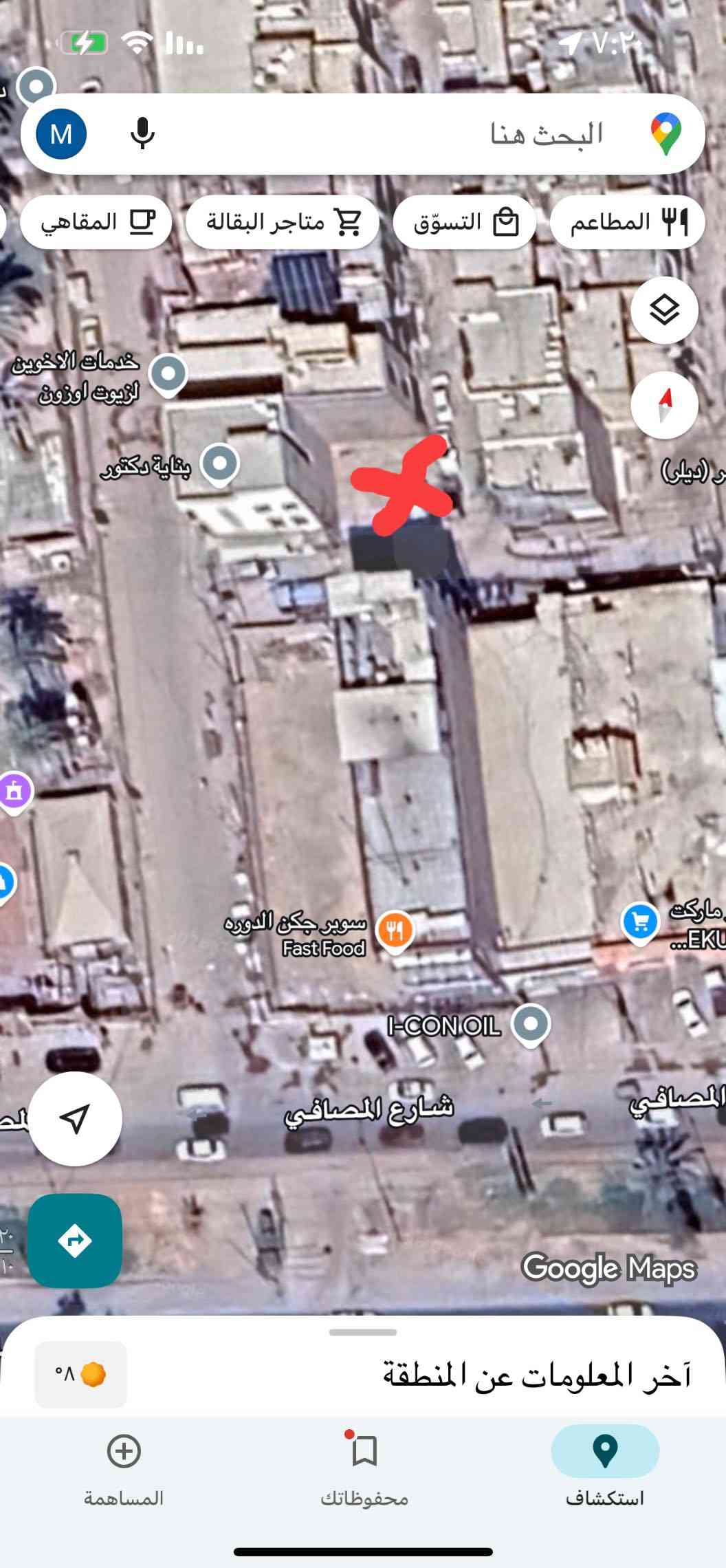
Task: Start voice search with the microphone
Action: [142, 133]
